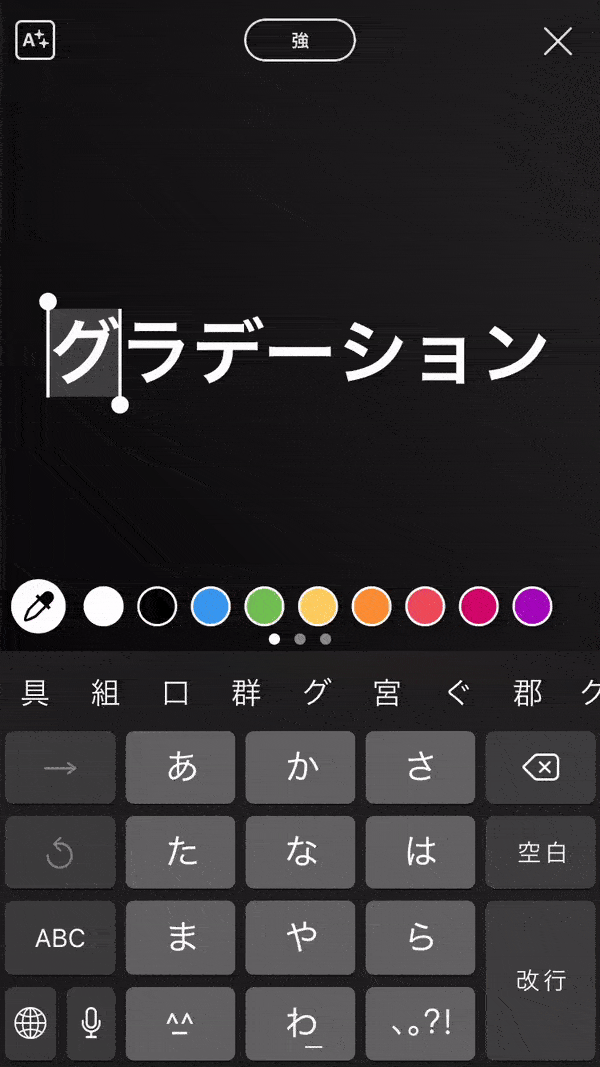Insert a space with the 空白 key
Image resolution: width=600 pixels, height=1067 pixels.
click(x=540, y=852)
